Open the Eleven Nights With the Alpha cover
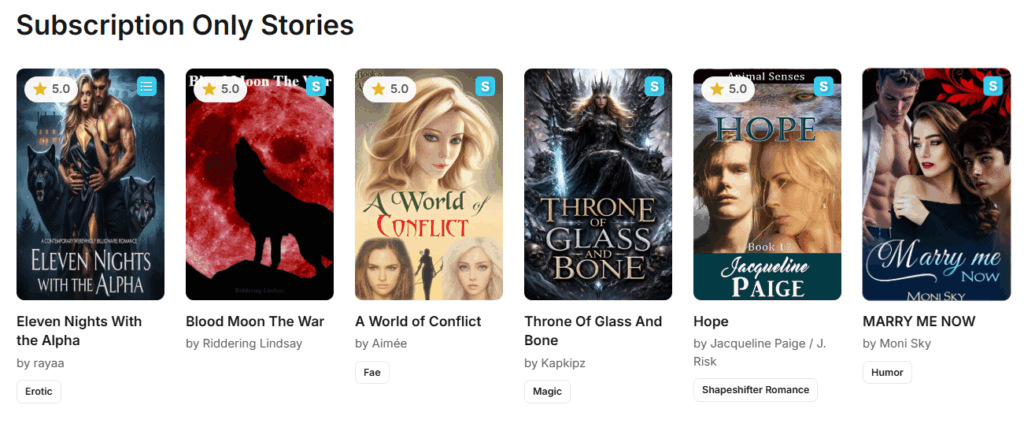Image resolution: width=1024 pixels, height=431 pixels. pyautogui.click(x=90, y=184)
